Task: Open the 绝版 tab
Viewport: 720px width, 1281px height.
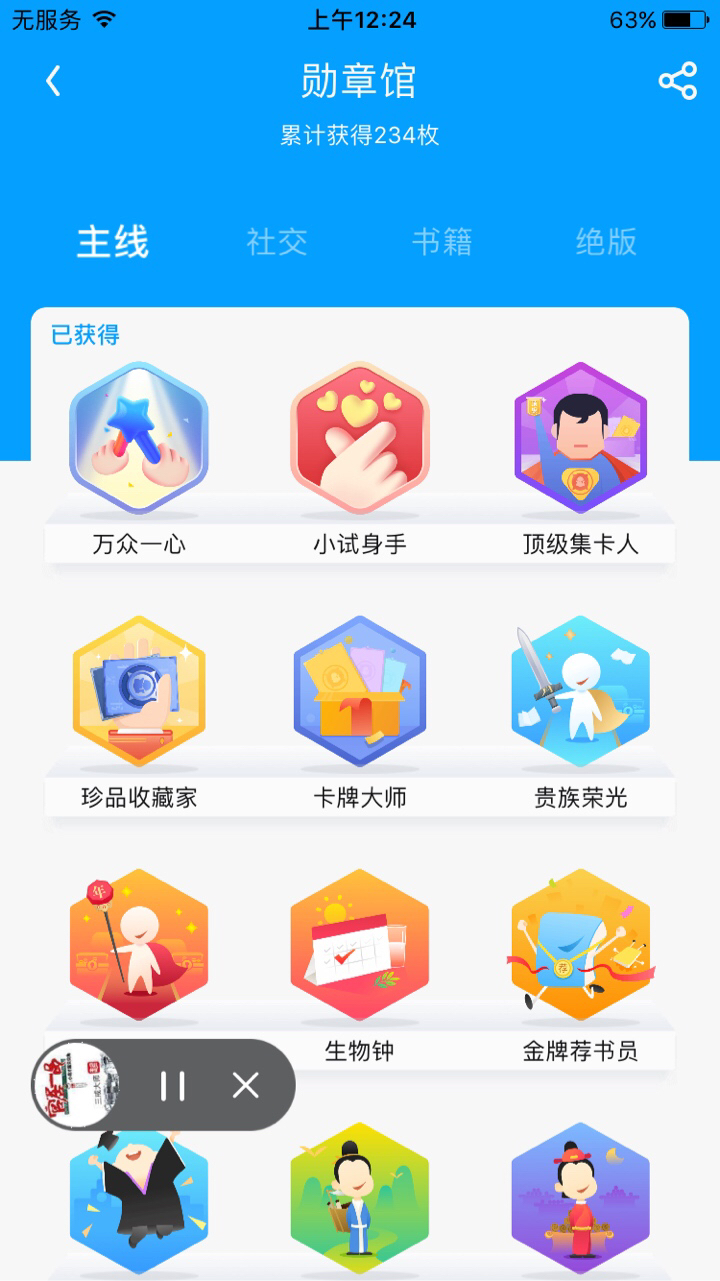Action: (x=606, y=242)
